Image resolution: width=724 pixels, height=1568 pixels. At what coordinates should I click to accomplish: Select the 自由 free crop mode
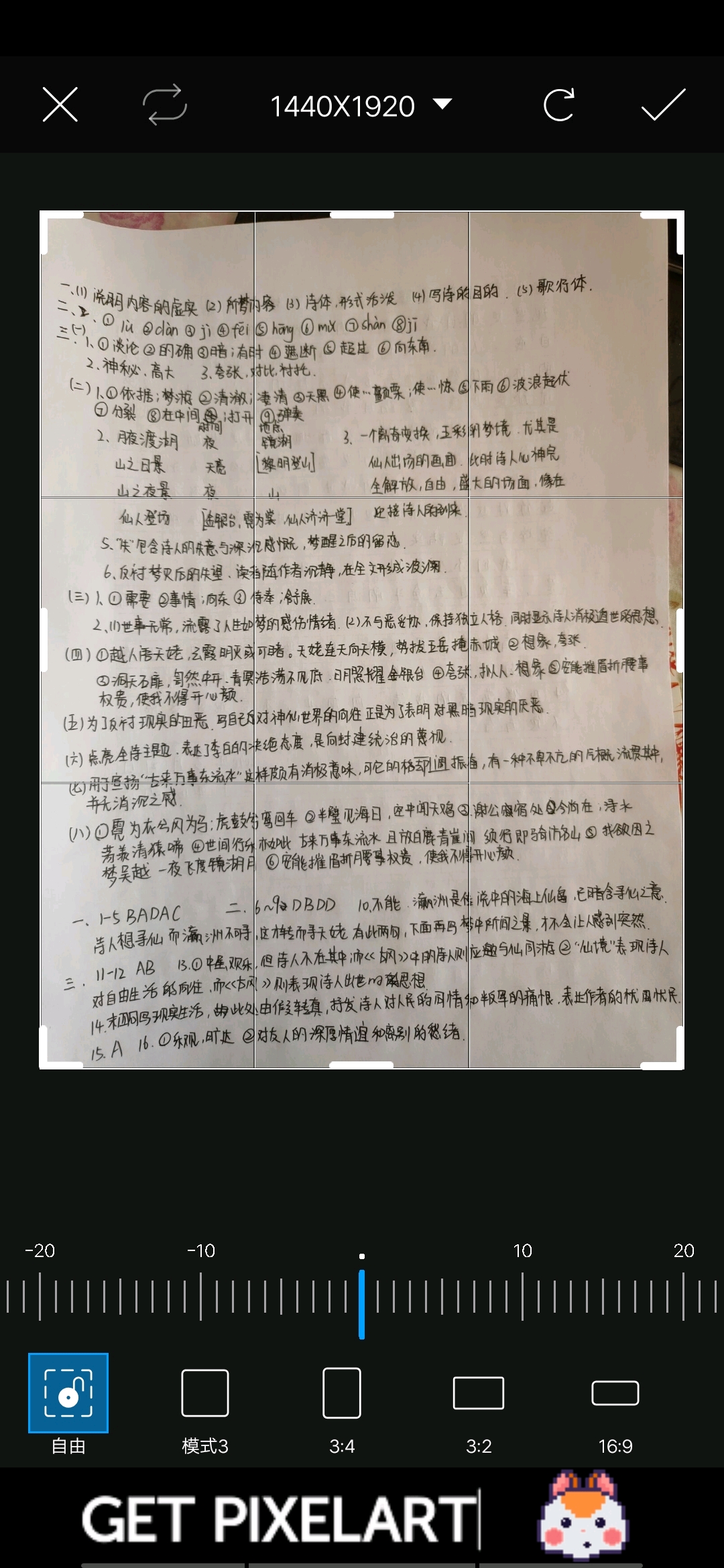point(68,1404)
